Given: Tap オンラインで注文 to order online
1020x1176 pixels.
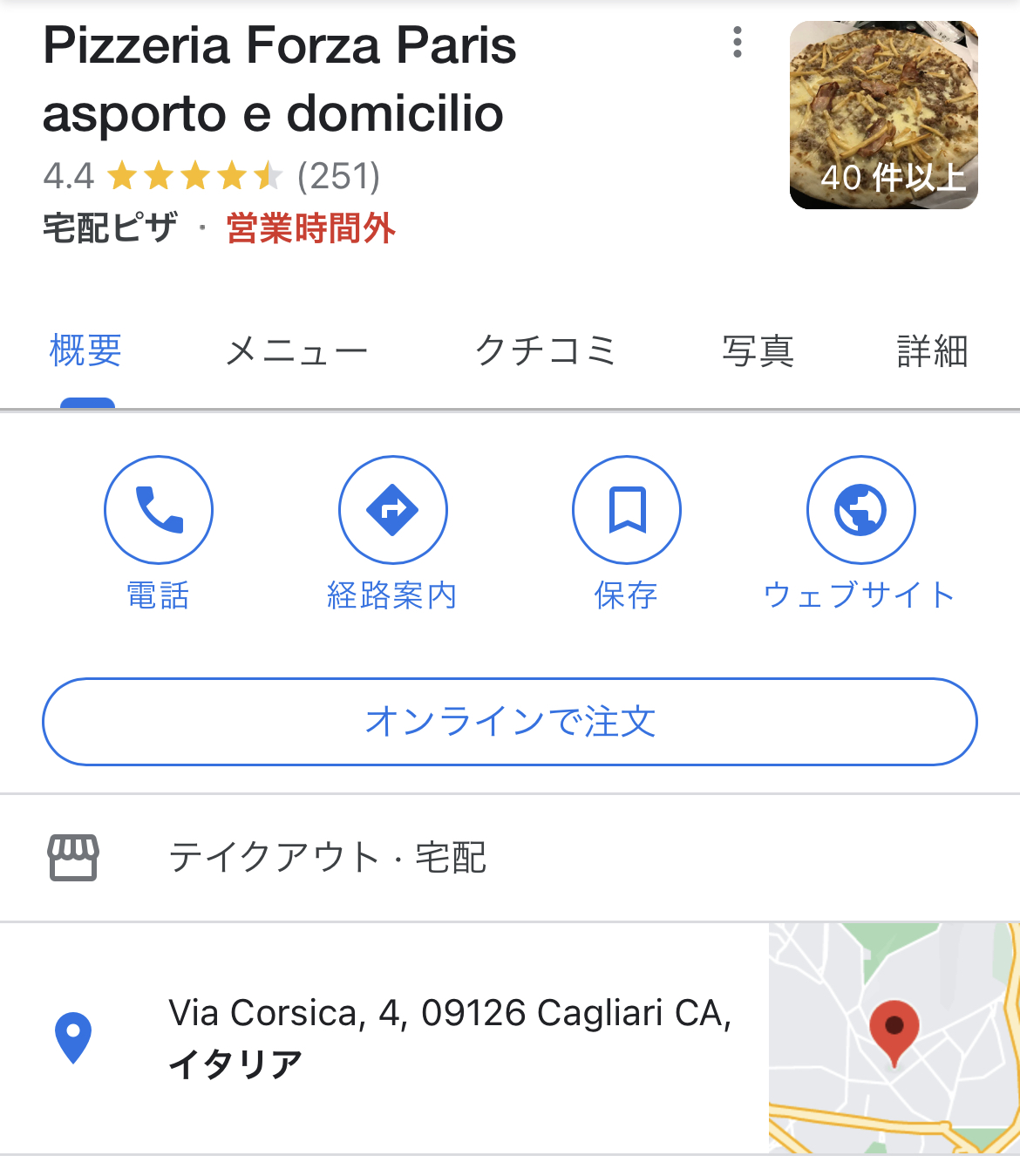Looking at the screenshot, I should 510,722.
